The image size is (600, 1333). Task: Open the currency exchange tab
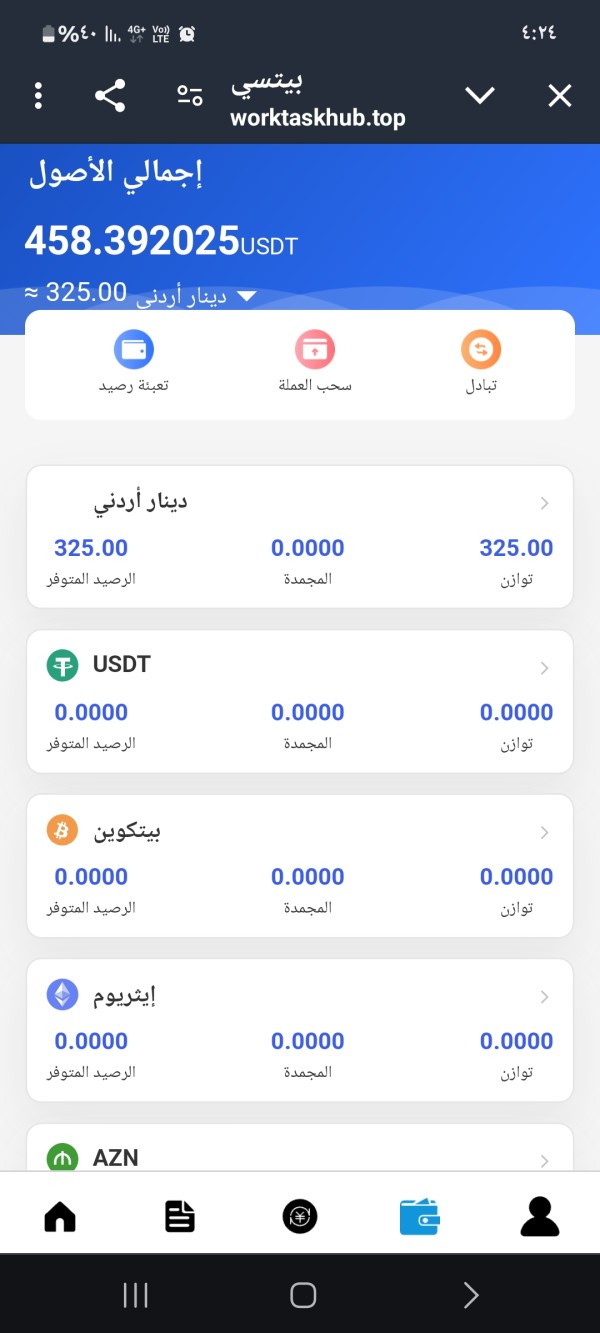300,1216
